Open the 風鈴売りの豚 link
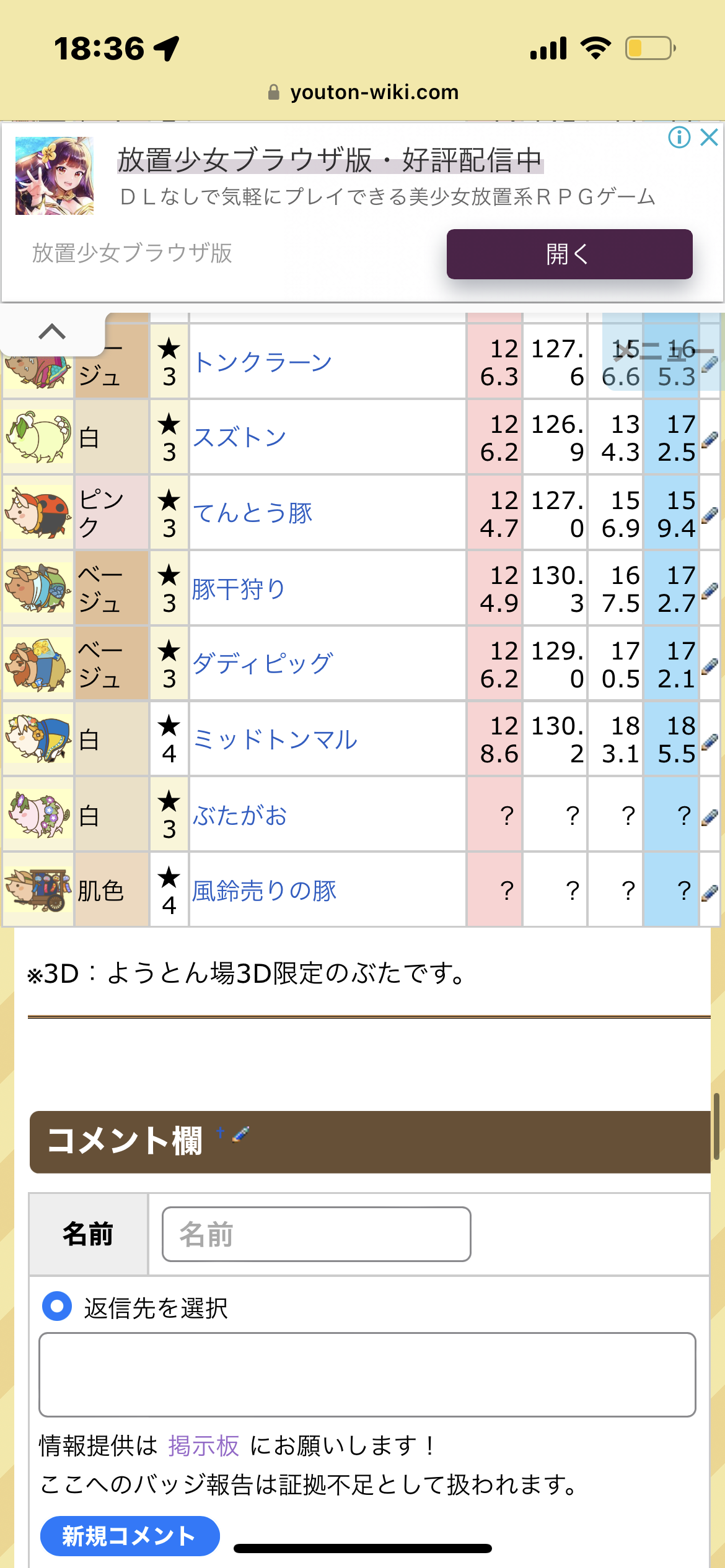The height and width of the screenshot is (1568, 725). pos(264,891)
